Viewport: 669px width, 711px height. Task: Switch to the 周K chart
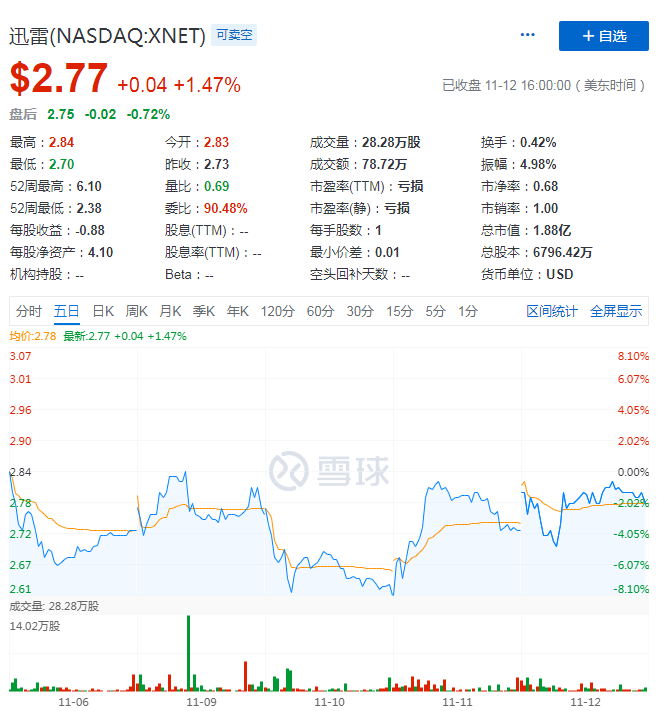click(137, 311)
